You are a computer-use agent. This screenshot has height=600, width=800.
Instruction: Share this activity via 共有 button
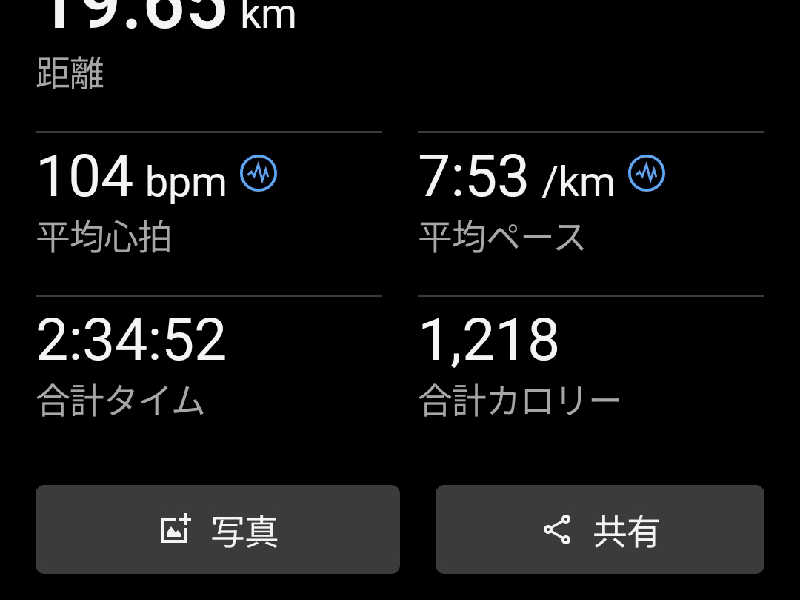(x=600, y=530)
